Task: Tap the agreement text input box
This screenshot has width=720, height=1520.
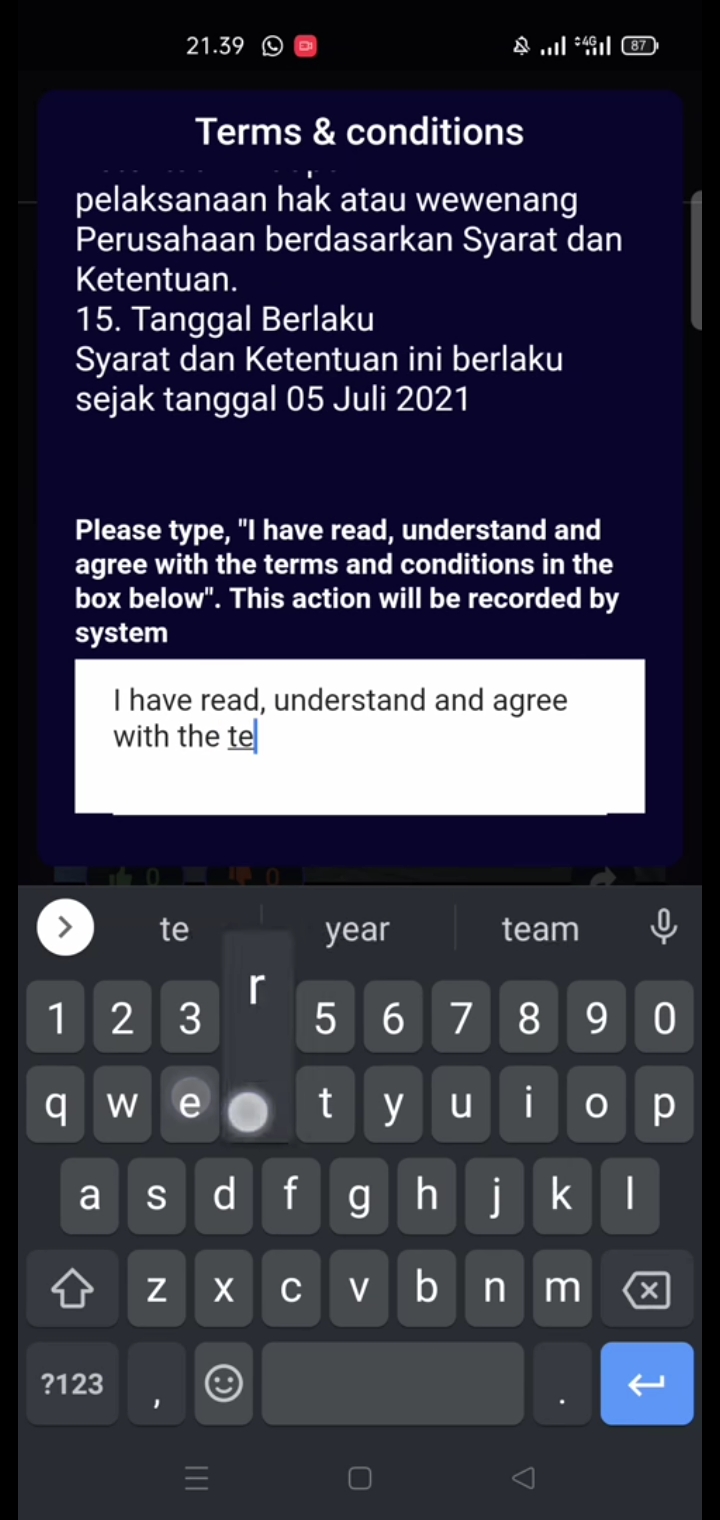Action: click(360, 736)
